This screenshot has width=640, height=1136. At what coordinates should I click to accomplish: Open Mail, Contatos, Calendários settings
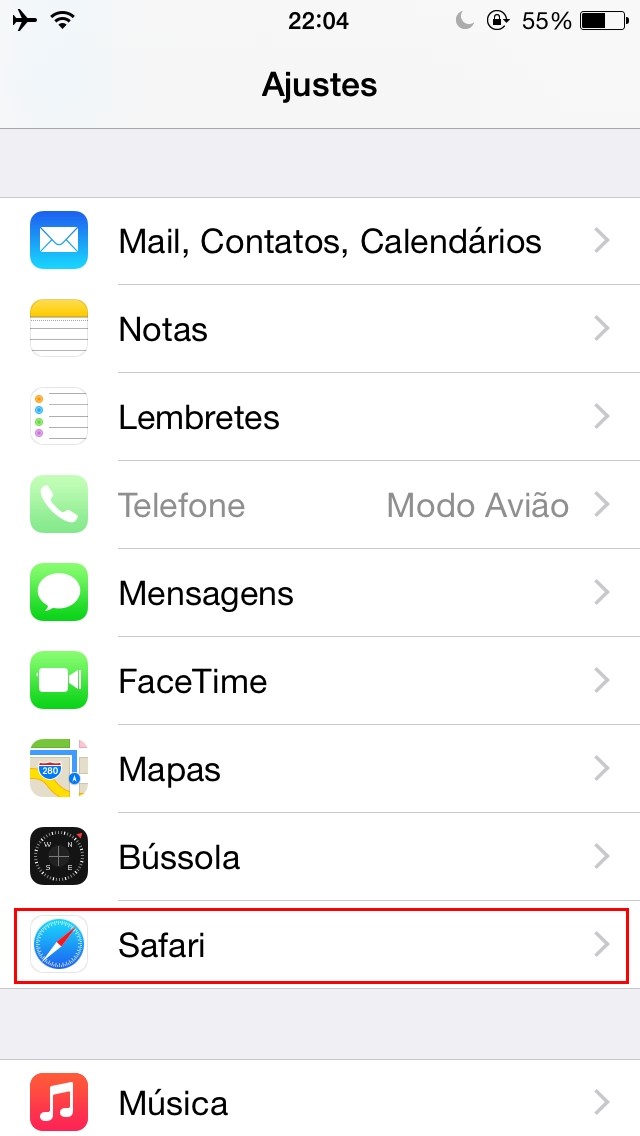tap(320, 241)
